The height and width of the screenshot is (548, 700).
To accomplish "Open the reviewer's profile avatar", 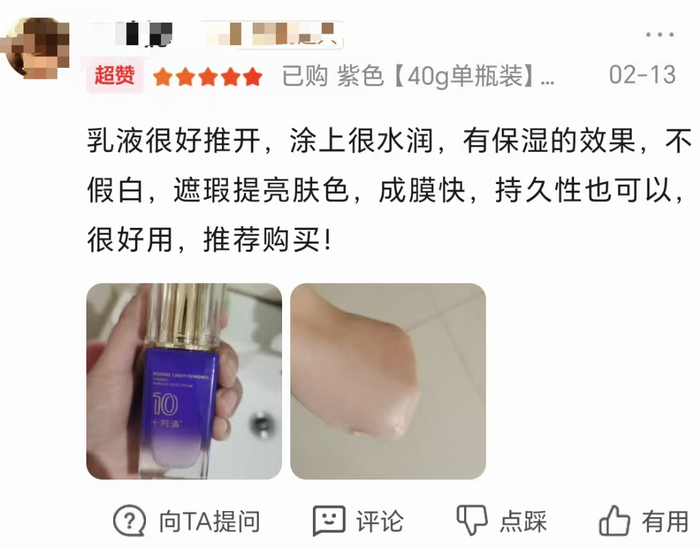I will click(37, 48).
